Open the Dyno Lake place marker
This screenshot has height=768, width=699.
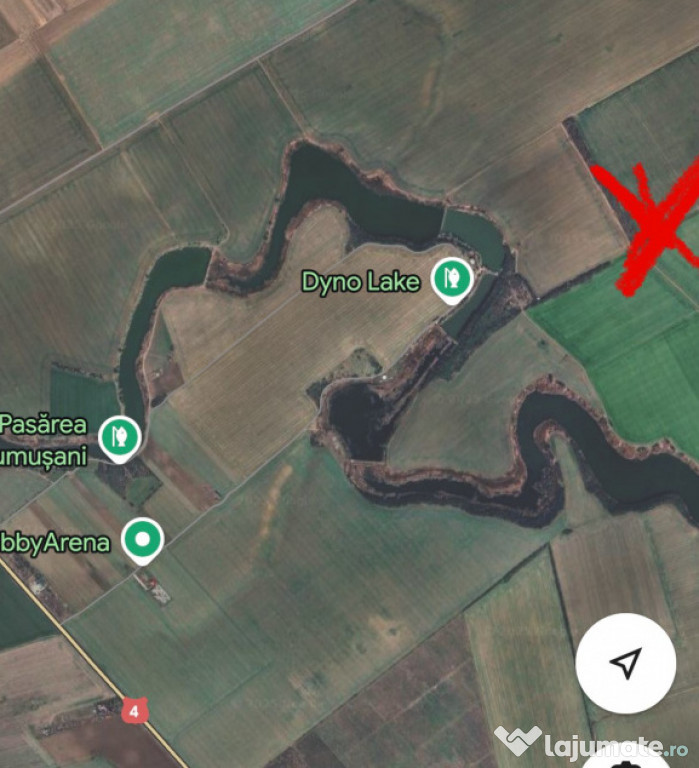[451, 278]
